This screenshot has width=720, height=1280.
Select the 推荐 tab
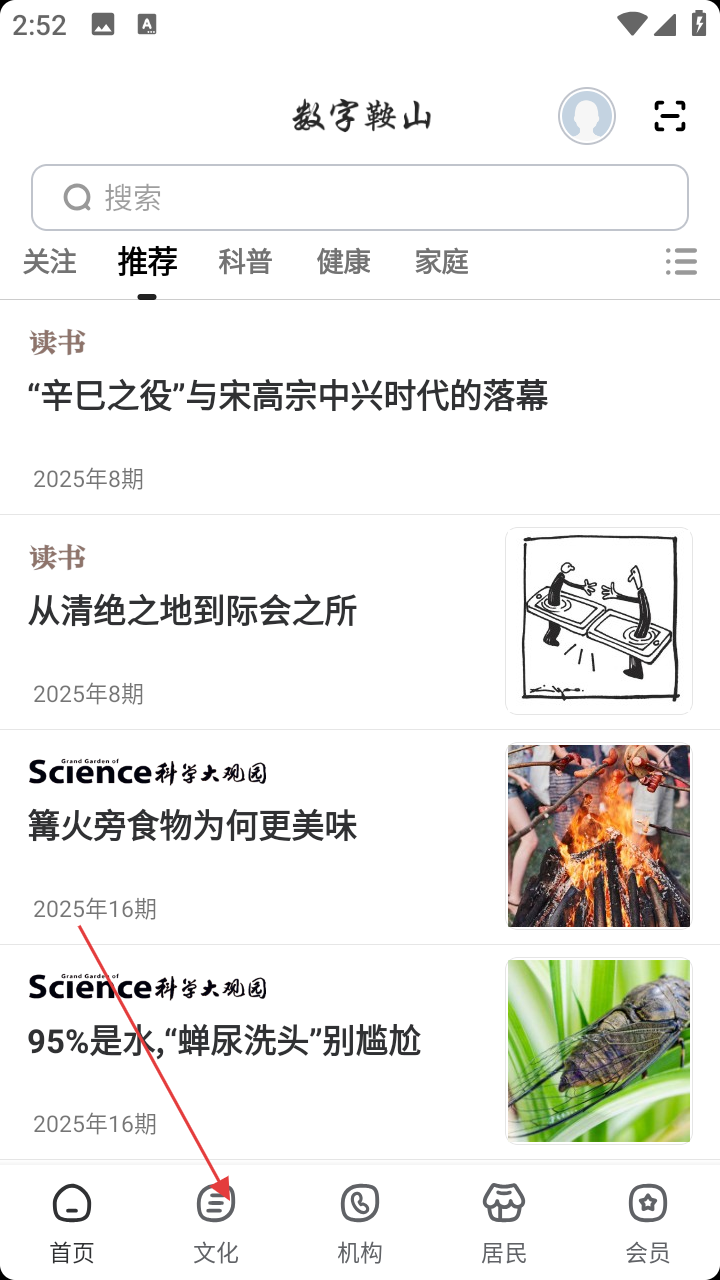(x=147, y=262)
